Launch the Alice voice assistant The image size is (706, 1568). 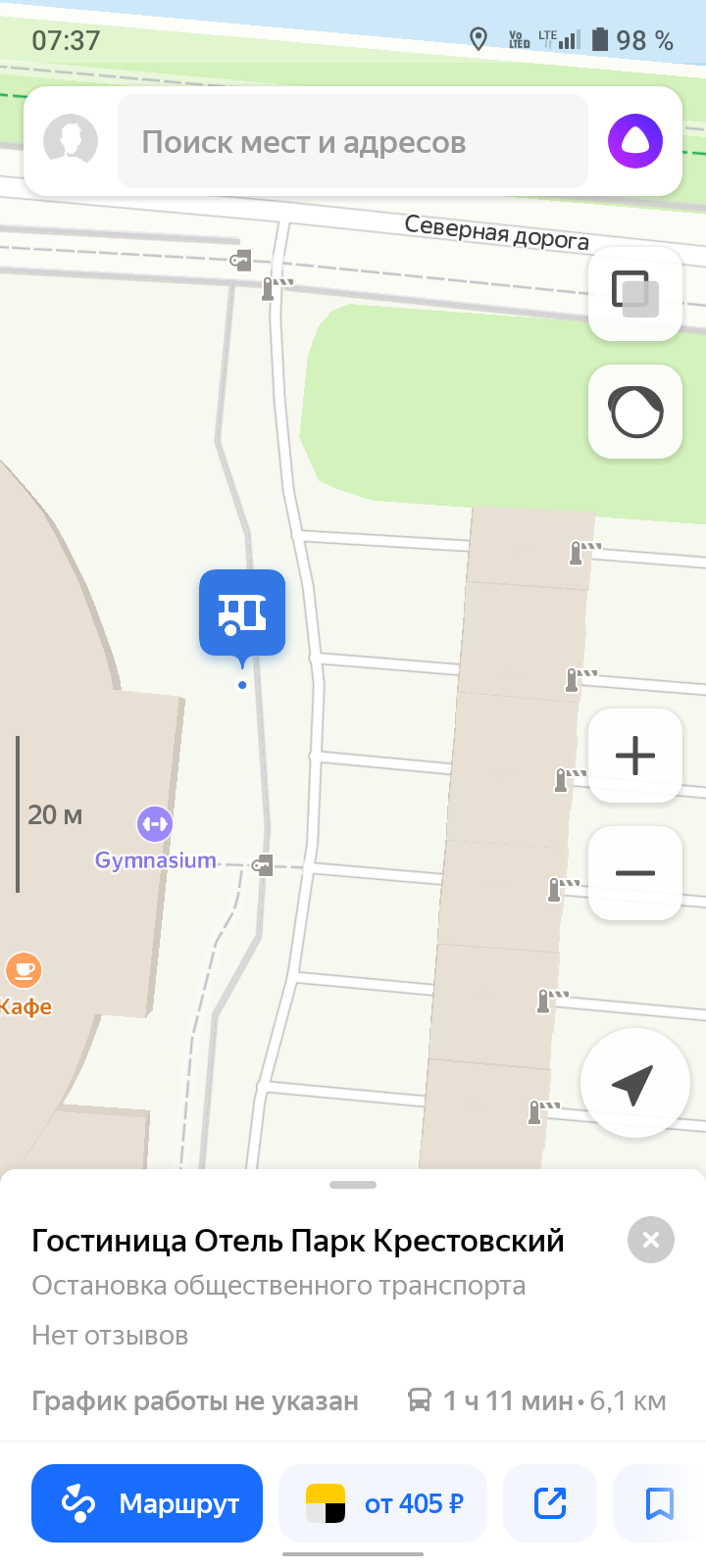[x=634, y=141]
